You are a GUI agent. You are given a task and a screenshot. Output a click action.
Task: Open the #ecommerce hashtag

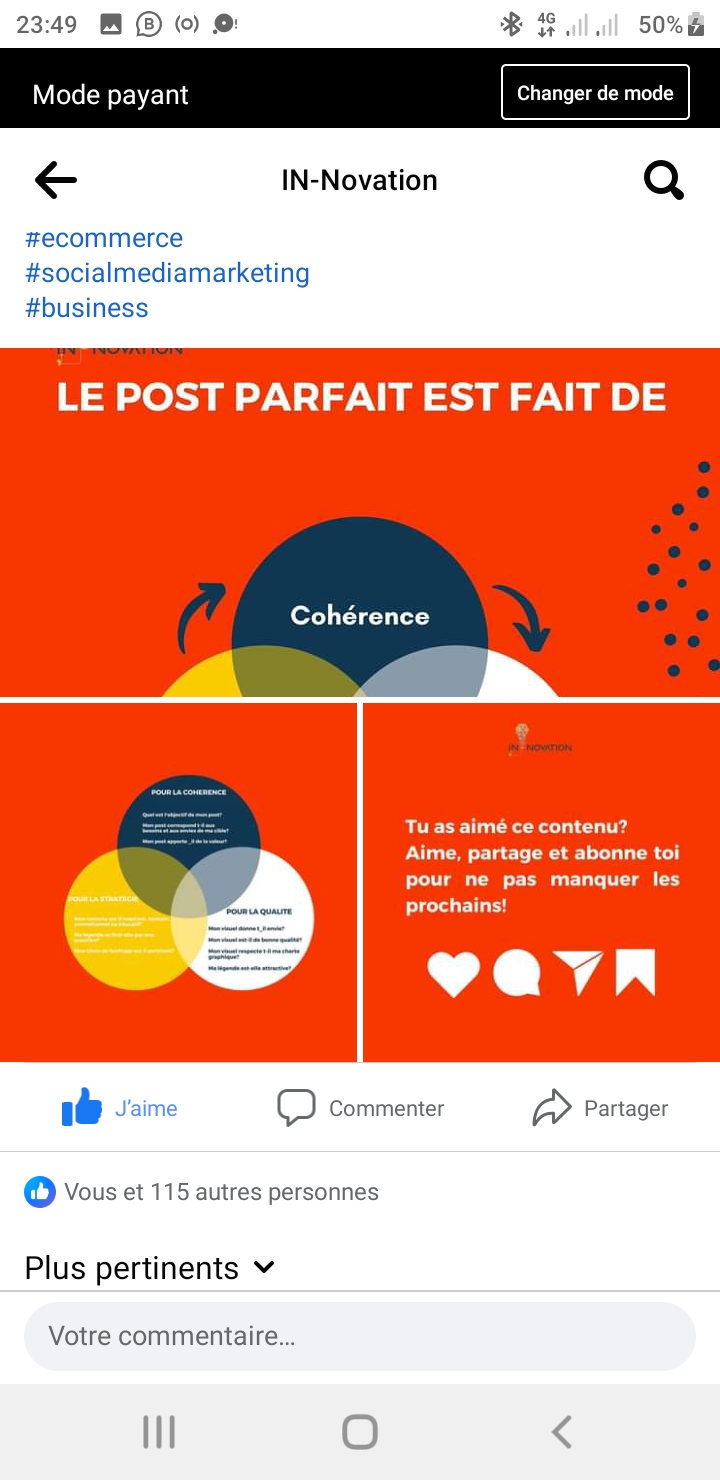click(x=104, y=238)
